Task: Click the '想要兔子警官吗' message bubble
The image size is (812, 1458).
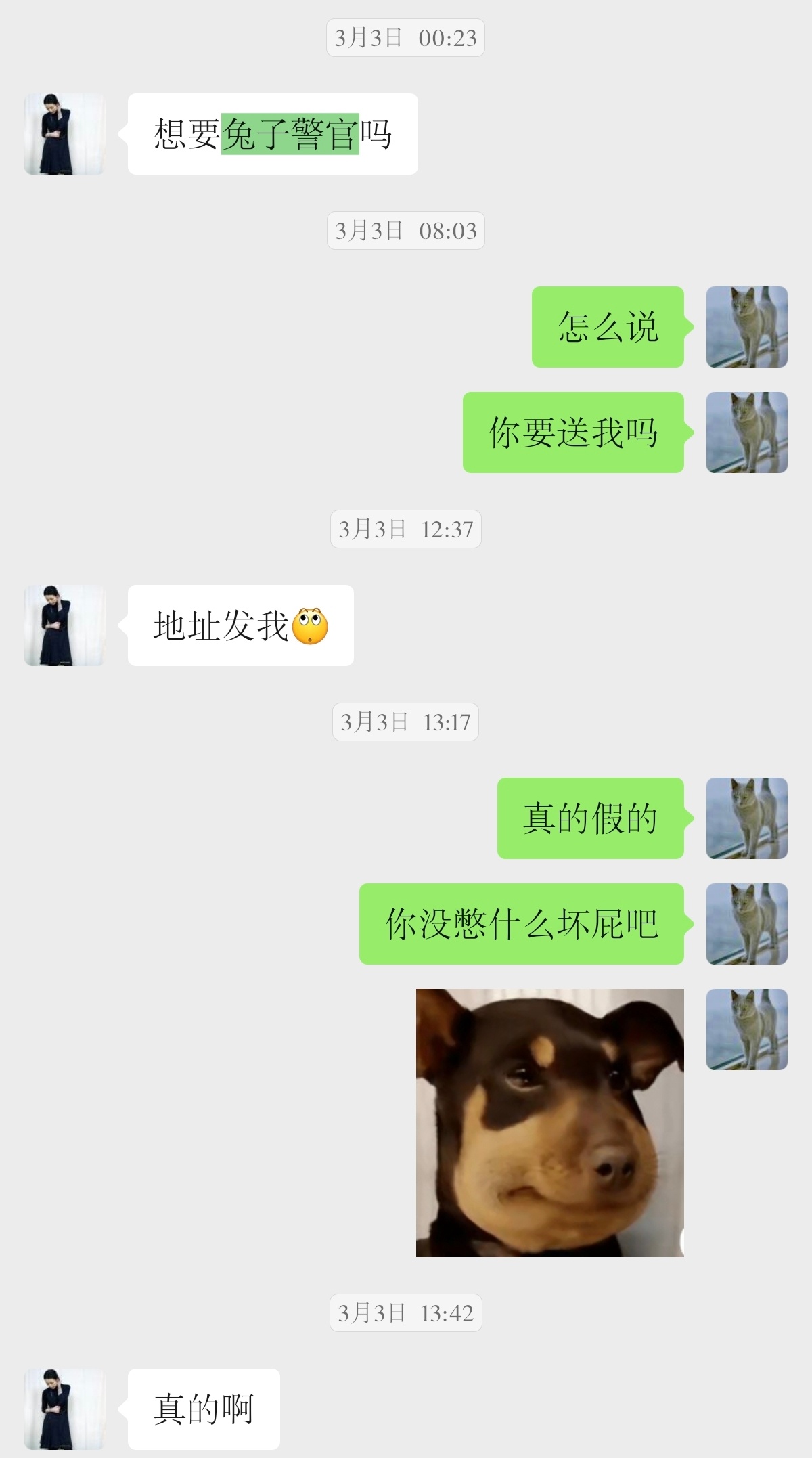Action: [x=271, y=133]
